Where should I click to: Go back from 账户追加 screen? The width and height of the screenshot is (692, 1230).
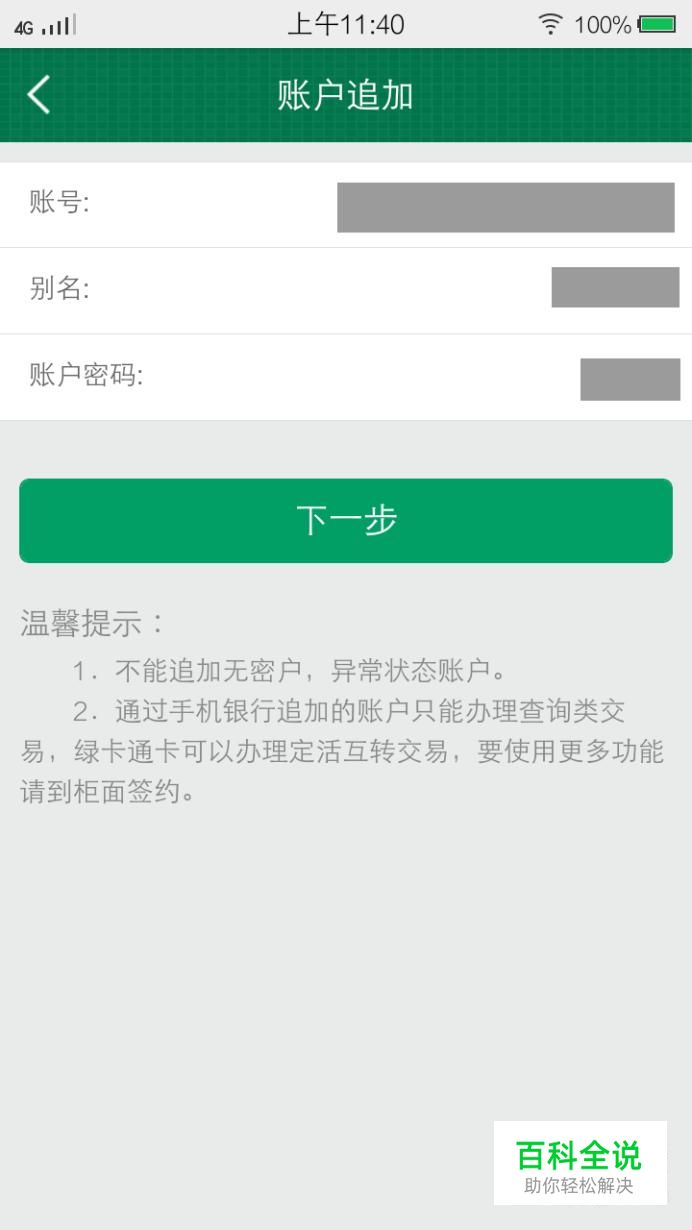click(x=38, y=95)
